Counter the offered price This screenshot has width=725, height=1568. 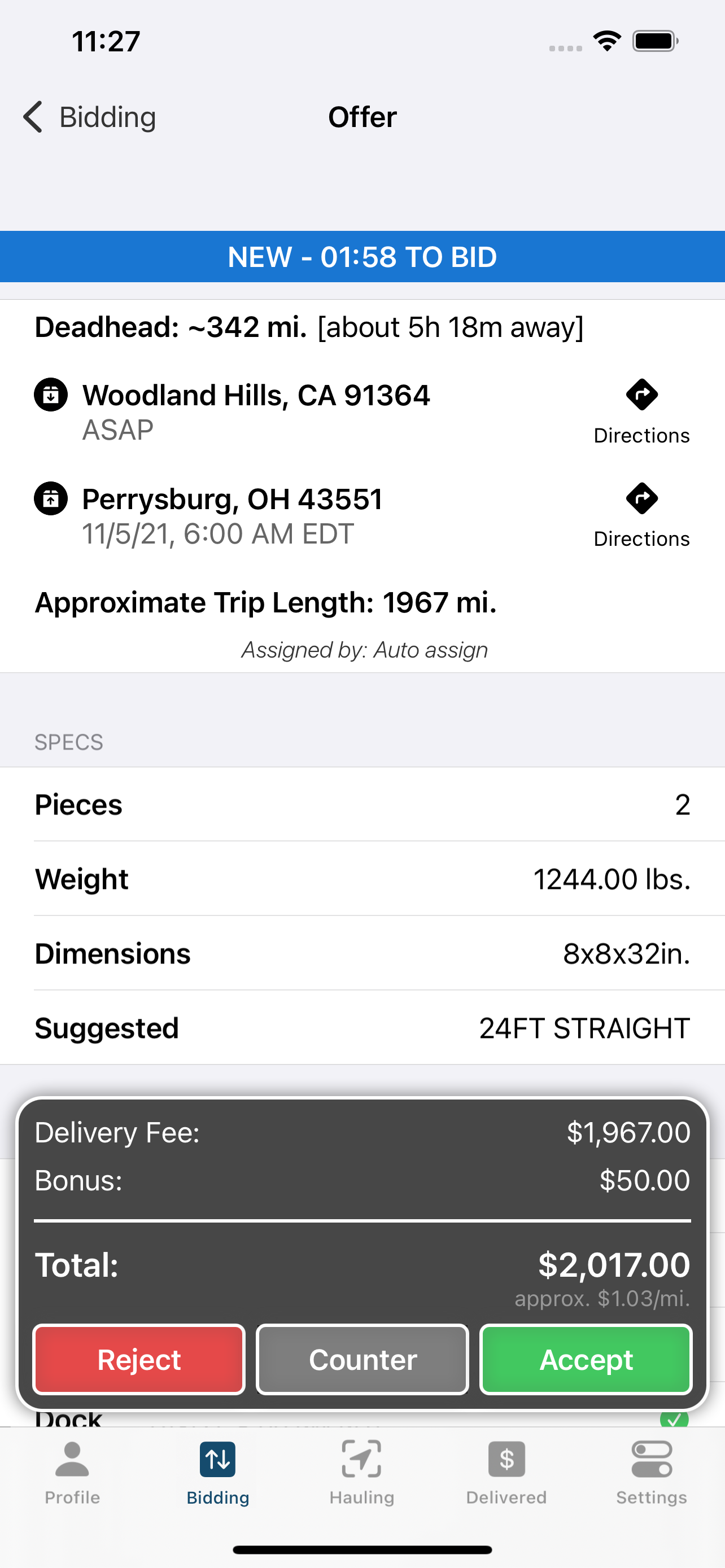pos(362,1359)
